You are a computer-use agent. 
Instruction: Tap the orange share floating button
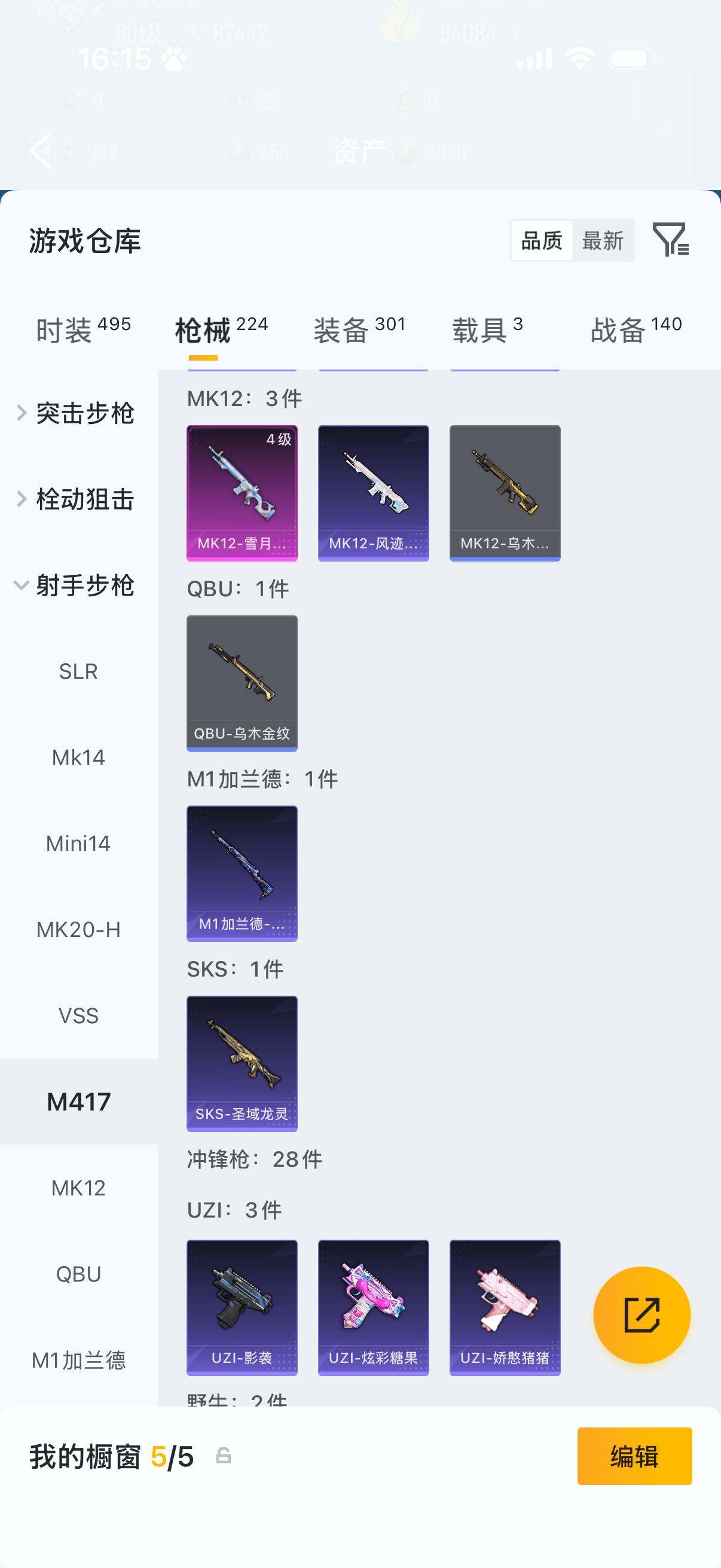tap(642, 1315)
